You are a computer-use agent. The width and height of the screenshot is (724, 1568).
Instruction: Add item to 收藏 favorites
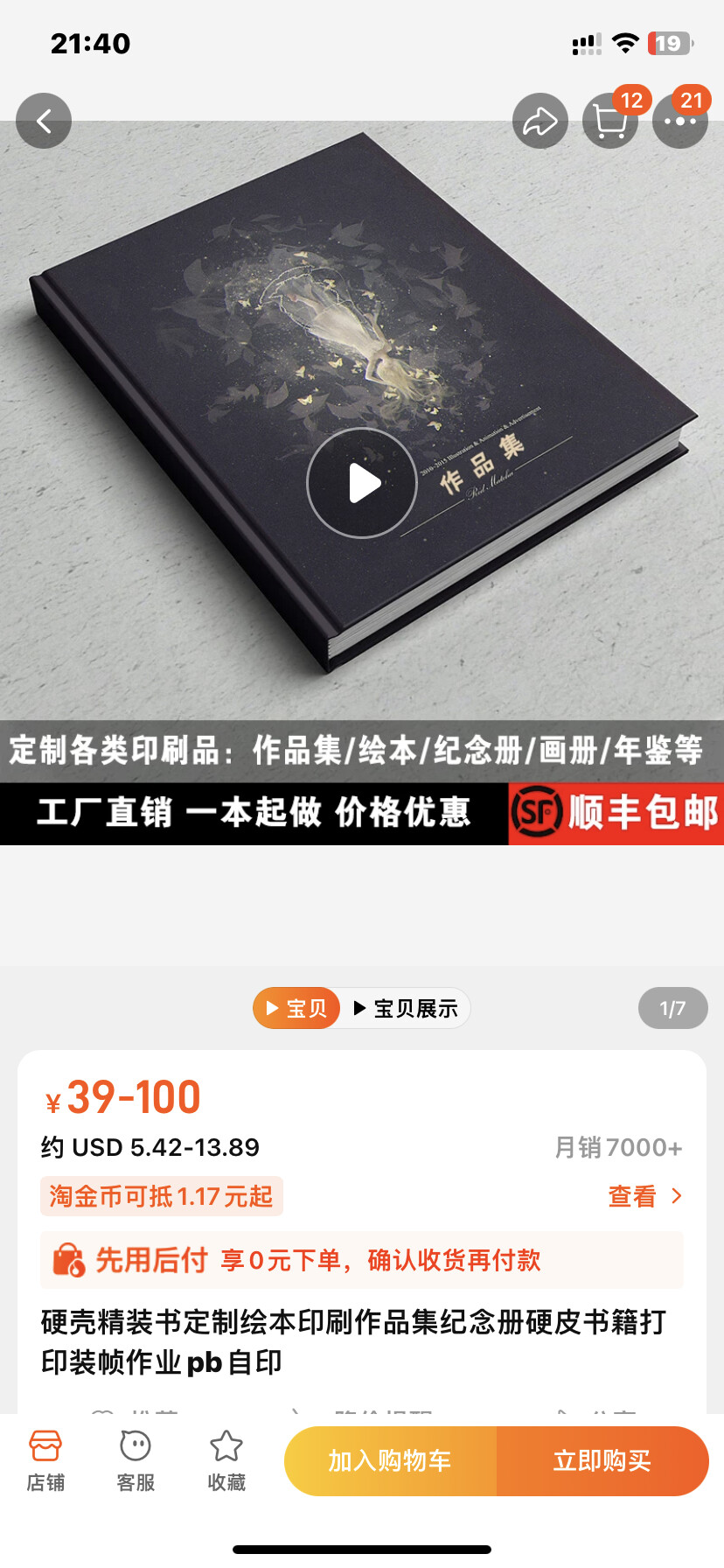(x=226, y=1459)
